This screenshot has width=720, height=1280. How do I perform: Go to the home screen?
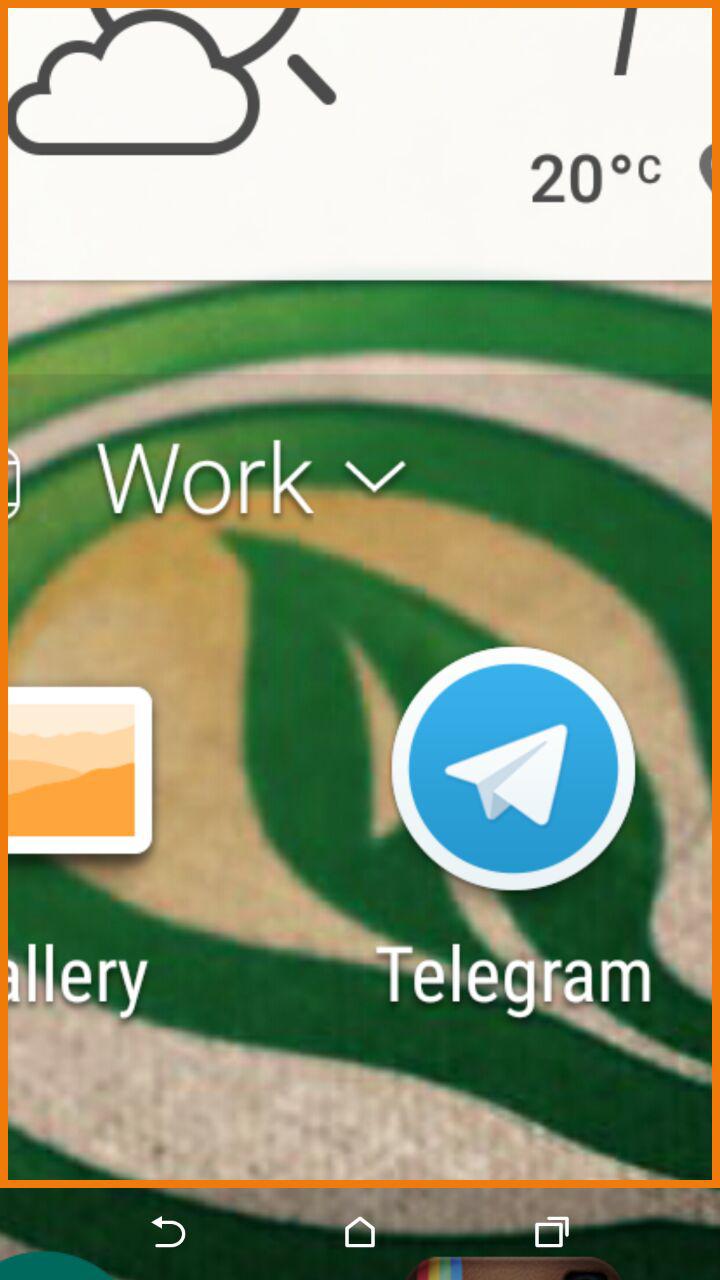pos(360,1232)
